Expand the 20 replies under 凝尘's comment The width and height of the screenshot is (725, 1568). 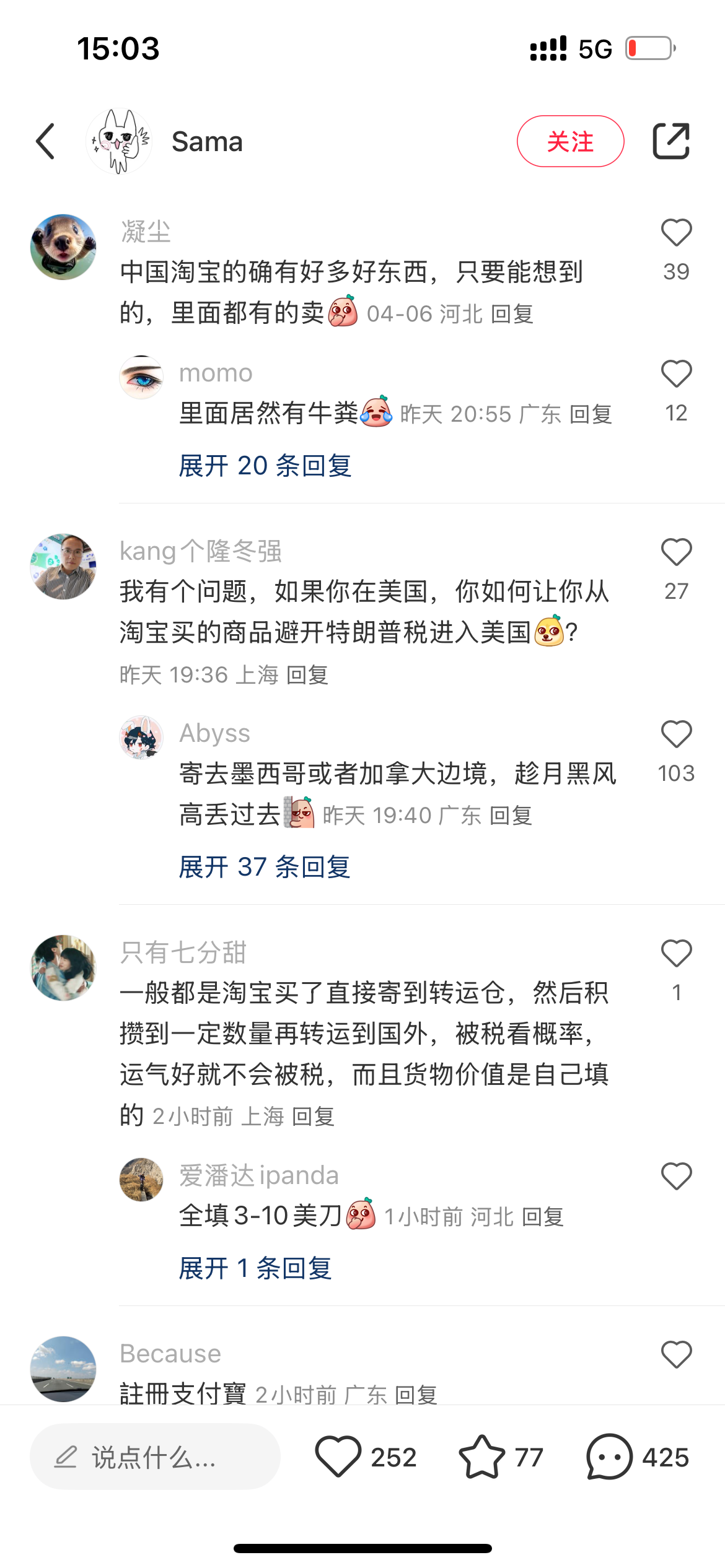click(x=265, y=466)
